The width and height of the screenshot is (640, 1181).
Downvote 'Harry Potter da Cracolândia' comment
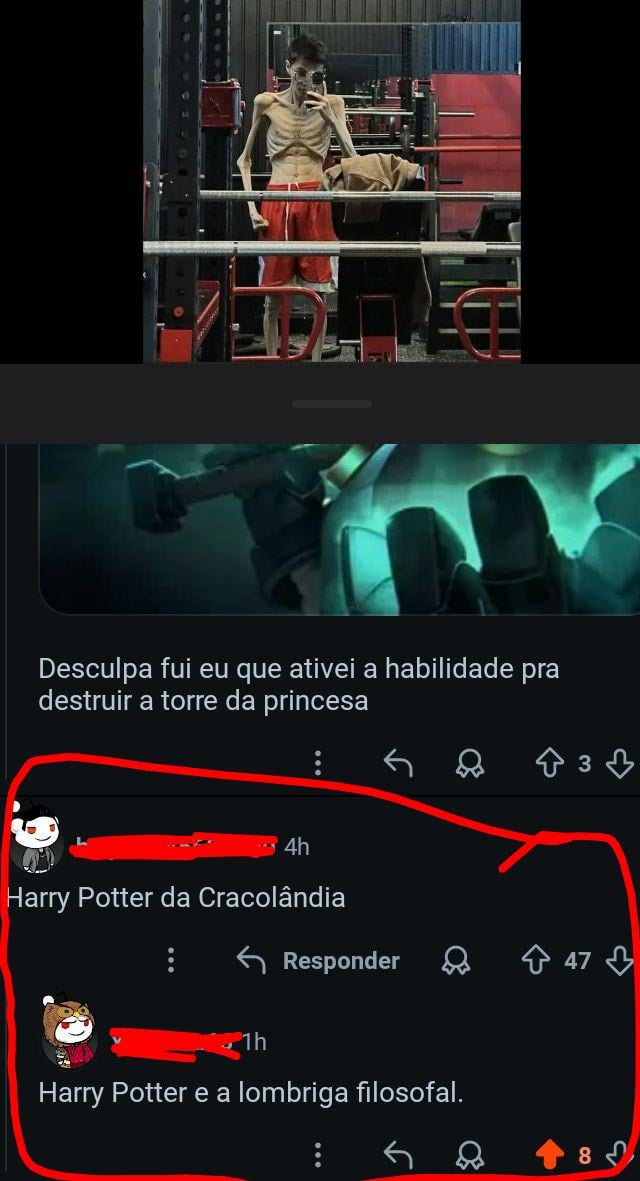pos(621,961)
